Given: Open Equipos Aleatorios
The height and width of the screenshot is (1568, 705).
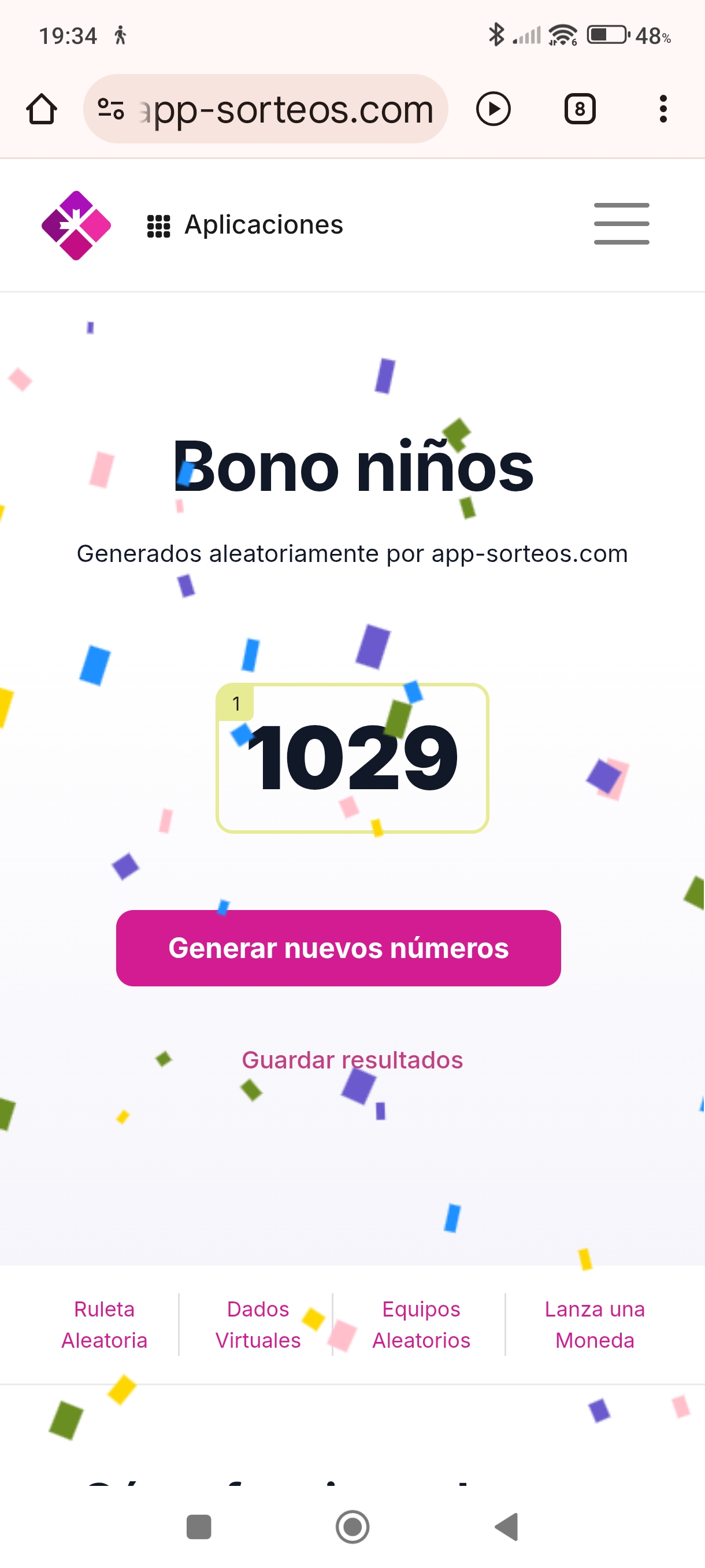Looking at the screenshot, I should point(421,1325).
